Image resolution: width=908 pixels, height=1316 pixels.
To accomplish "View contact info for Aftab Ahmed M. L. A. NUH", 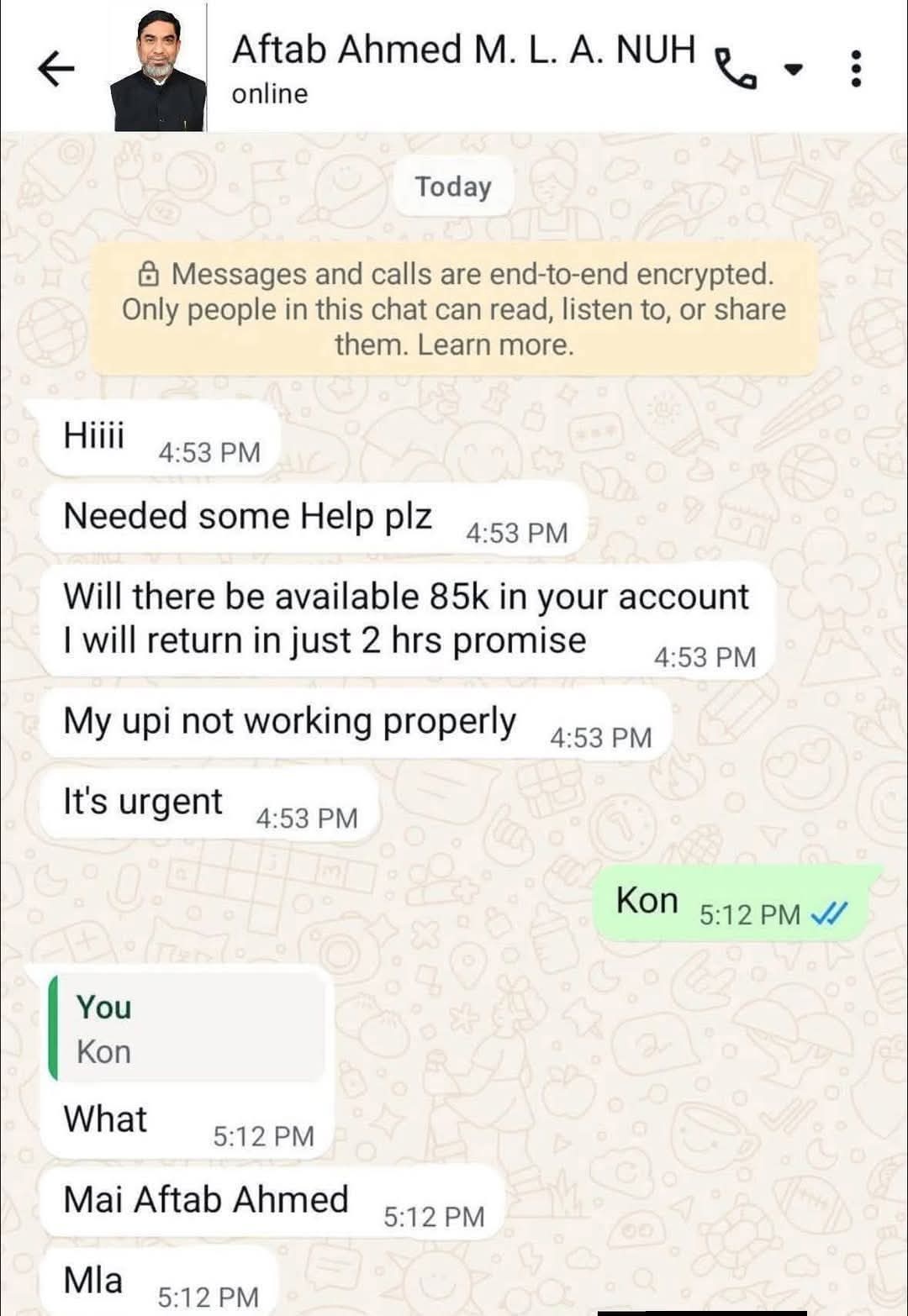I will click(462, 50).
